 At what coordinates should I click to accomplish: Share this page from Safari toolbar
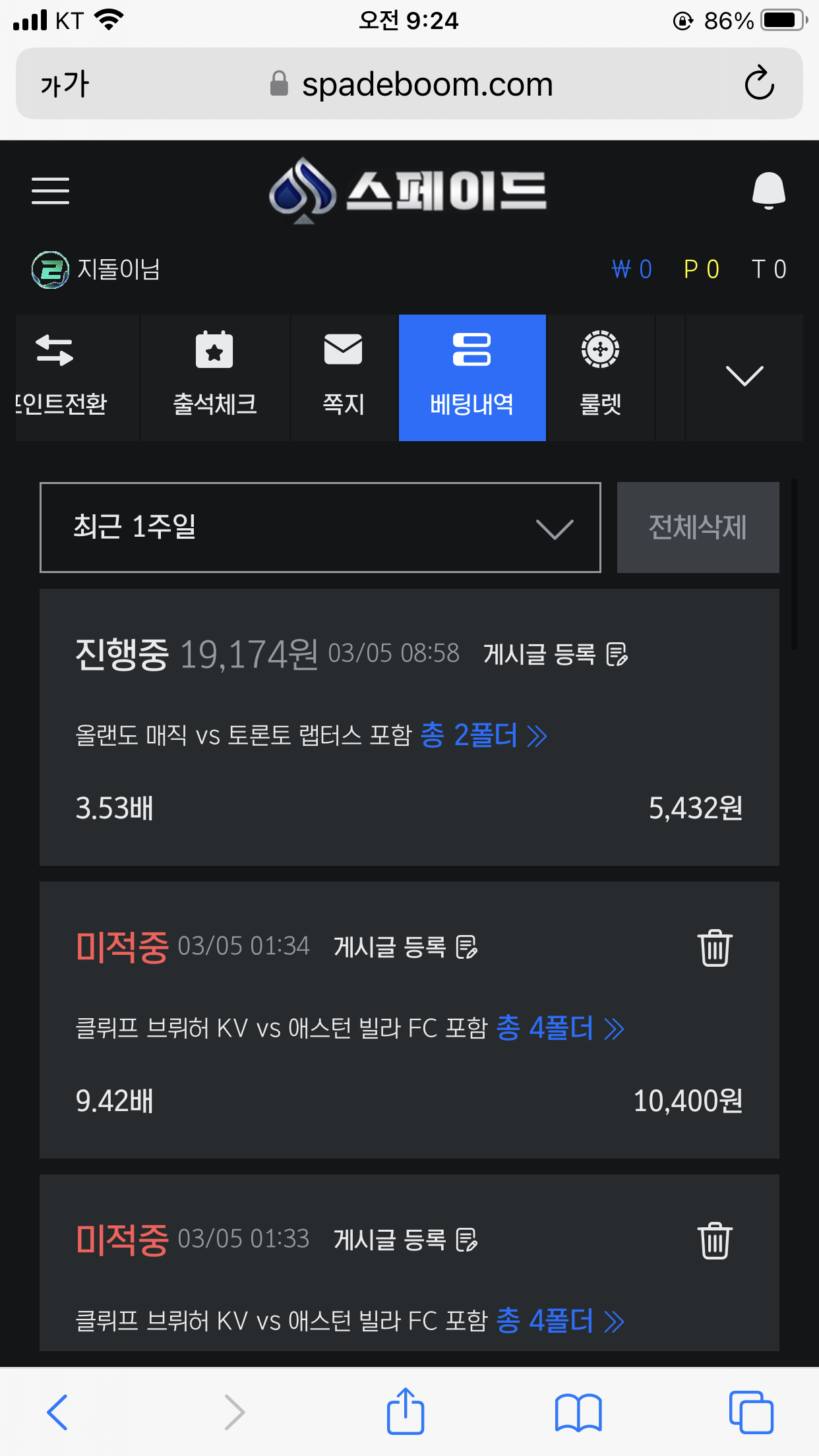[x=406, y=1411]
